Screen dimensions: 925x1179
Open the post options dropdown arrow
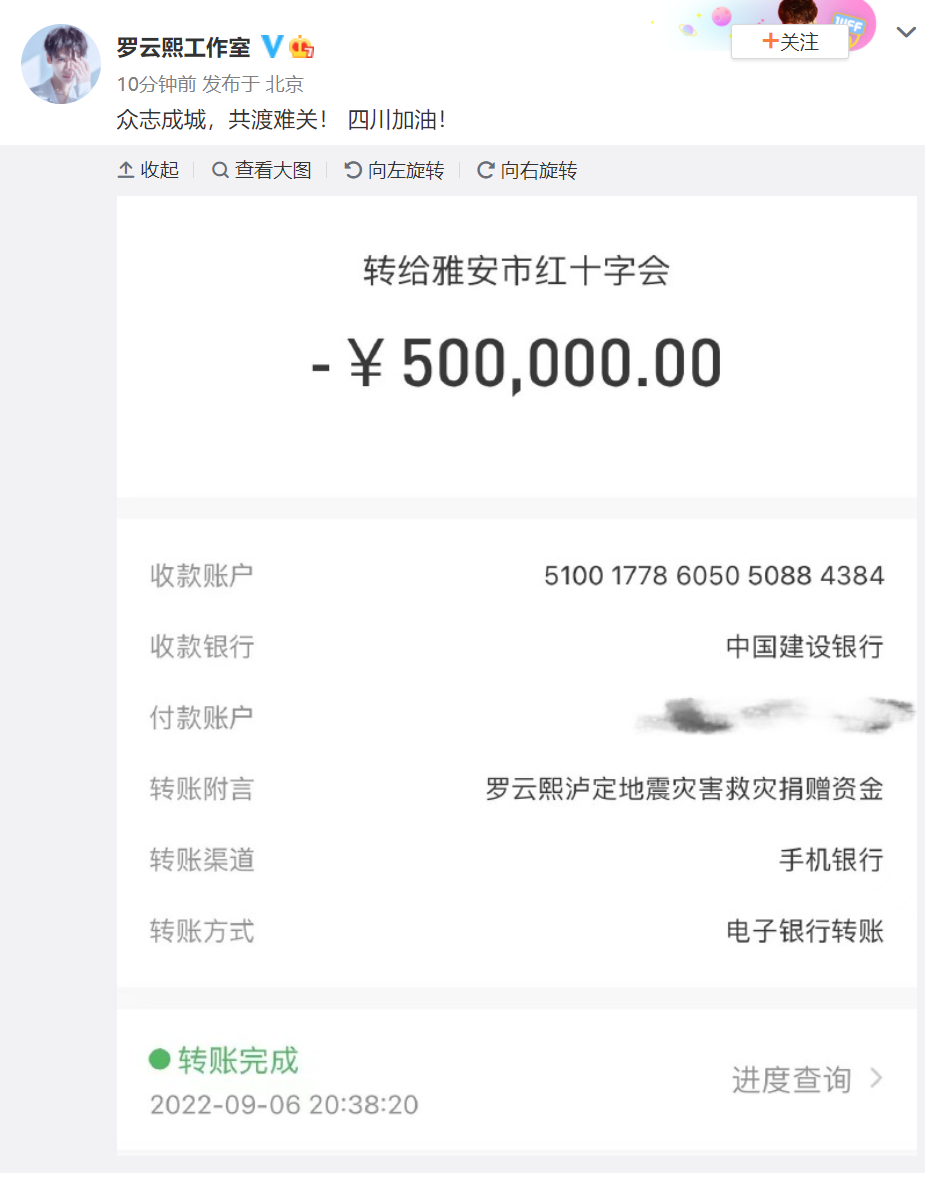point(906,32)
